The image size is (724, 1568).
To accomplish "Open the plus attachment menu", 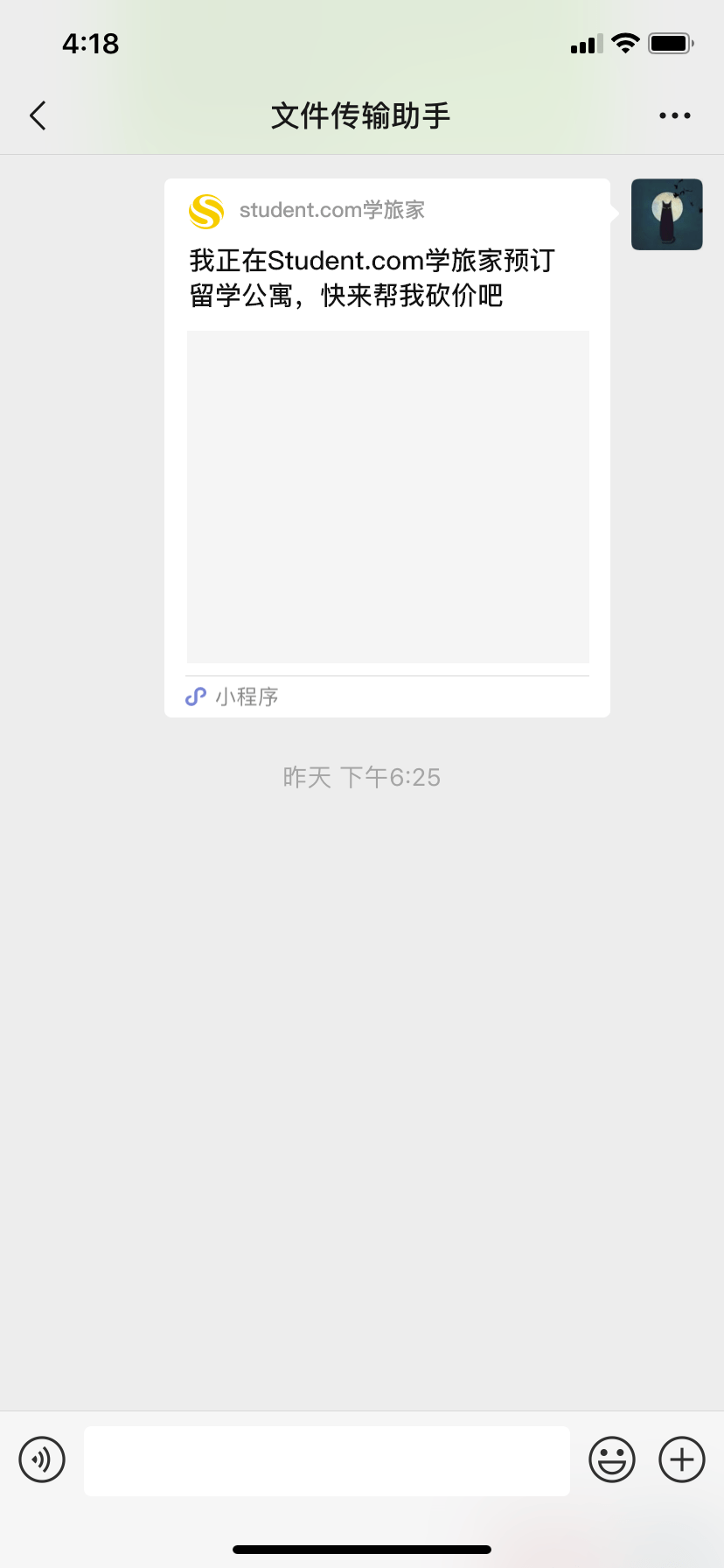I will [x=682, y=1459].
